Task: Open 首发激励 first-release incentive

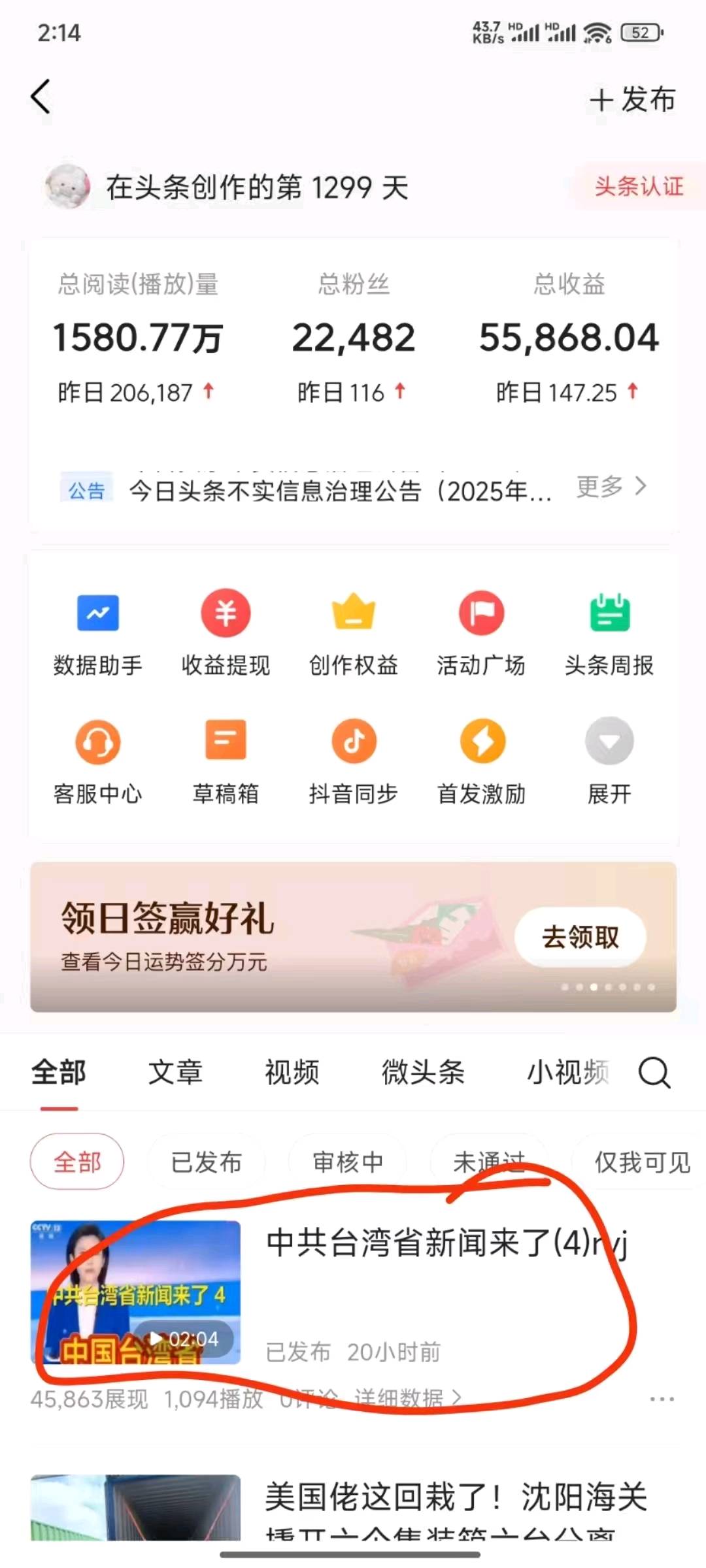Action: (x=481, y=759)
